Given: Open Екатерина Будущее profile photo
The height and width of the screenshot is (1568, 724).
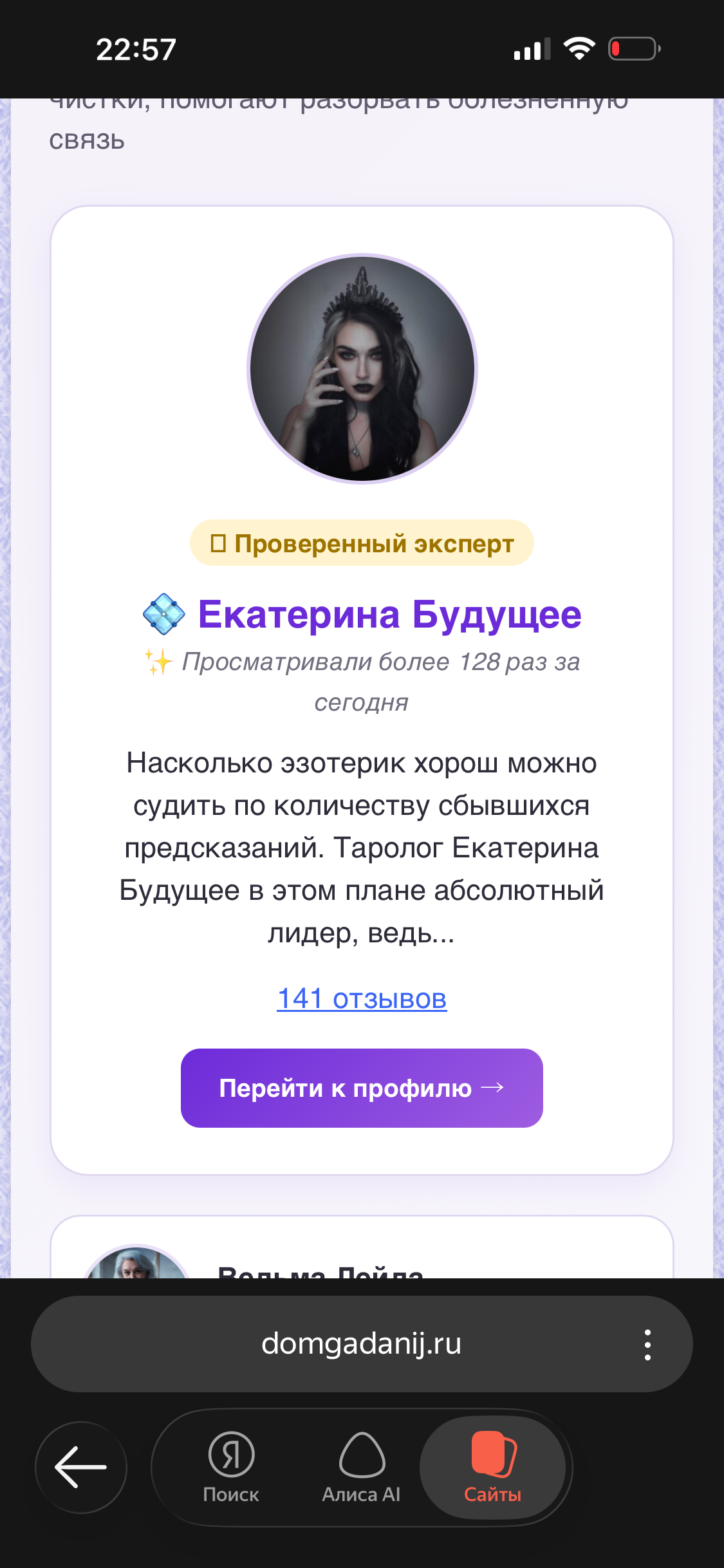Looking at the screenshot, I should [362, 369].
